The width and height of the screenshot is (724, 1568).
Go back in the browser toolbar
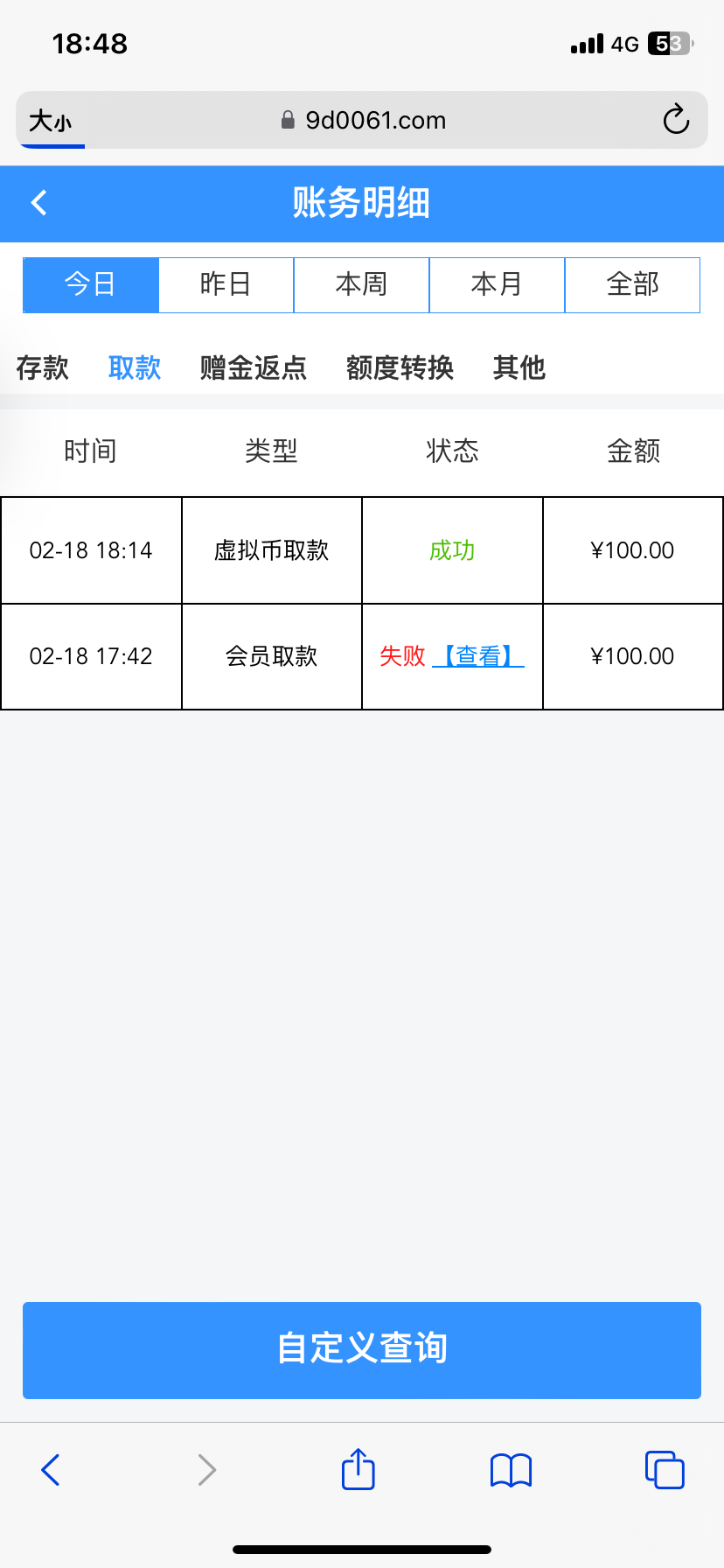click(51, 1470)
